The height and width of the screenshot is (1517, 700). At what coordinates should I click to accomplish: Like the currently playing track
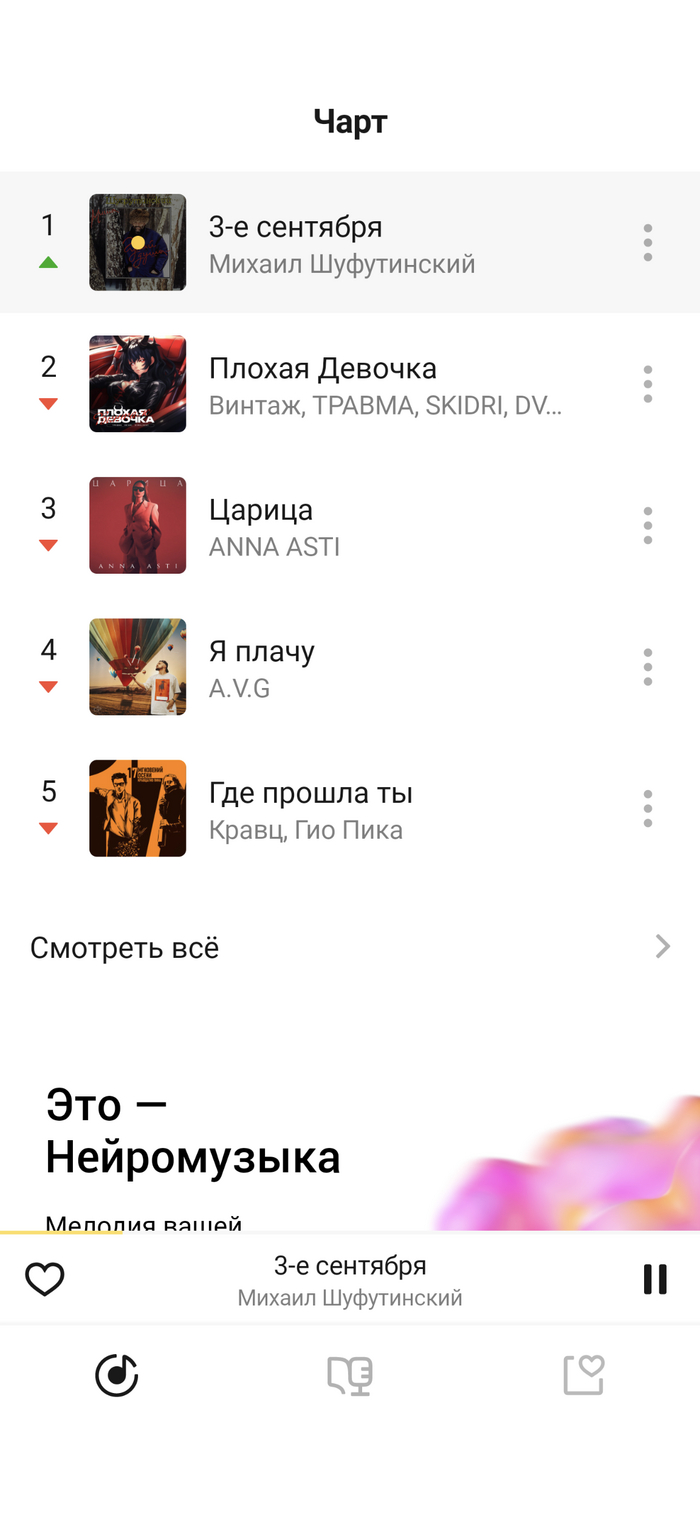(x=45, y=1280)
